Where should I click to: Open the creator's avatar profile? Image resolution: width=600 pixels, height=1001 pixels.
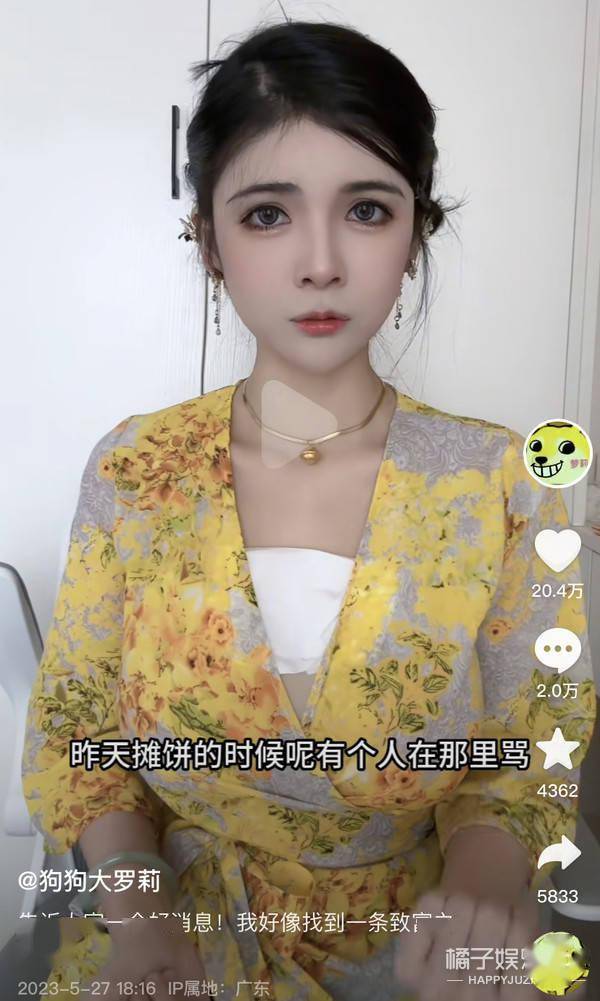point(557,453)
